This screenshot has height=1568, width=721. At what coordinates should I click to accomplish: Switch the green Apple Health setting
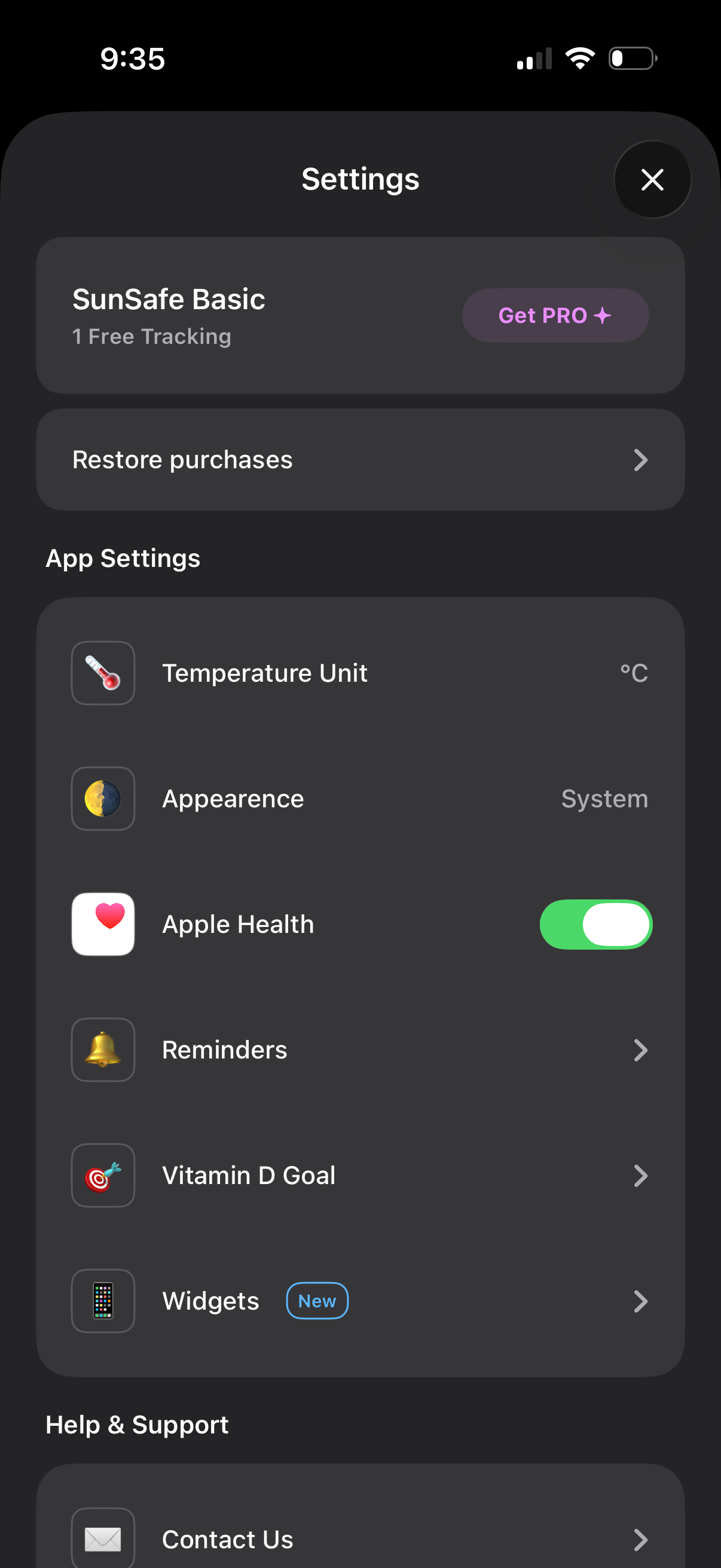(x=596, y=924)
